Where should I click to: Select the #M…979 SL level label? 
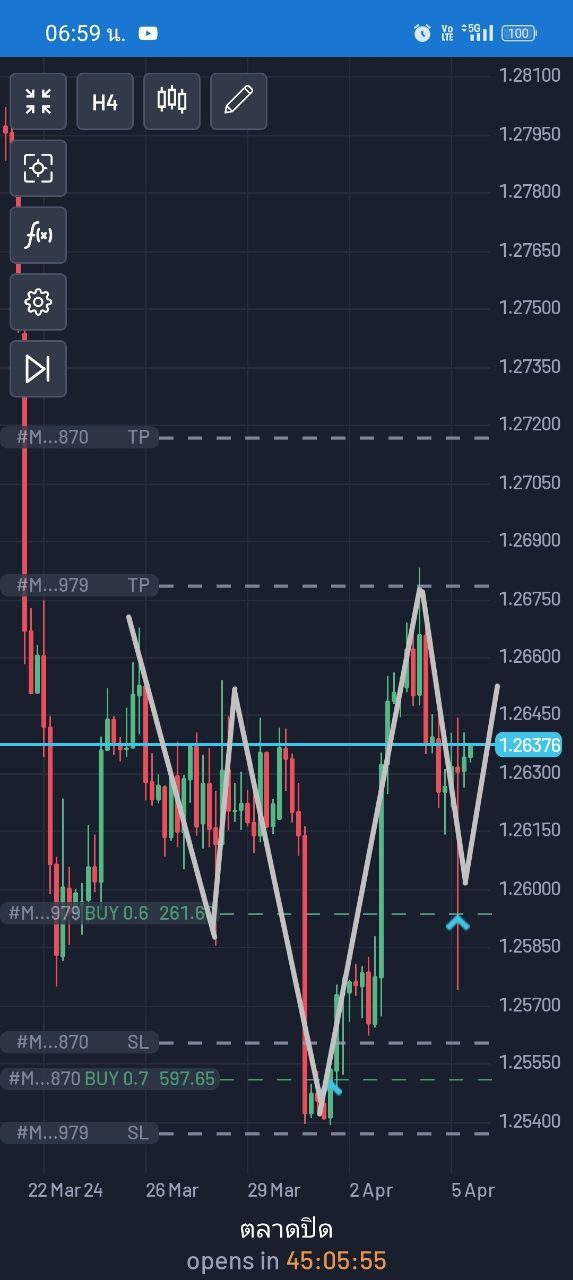(x=80, y=1133)
